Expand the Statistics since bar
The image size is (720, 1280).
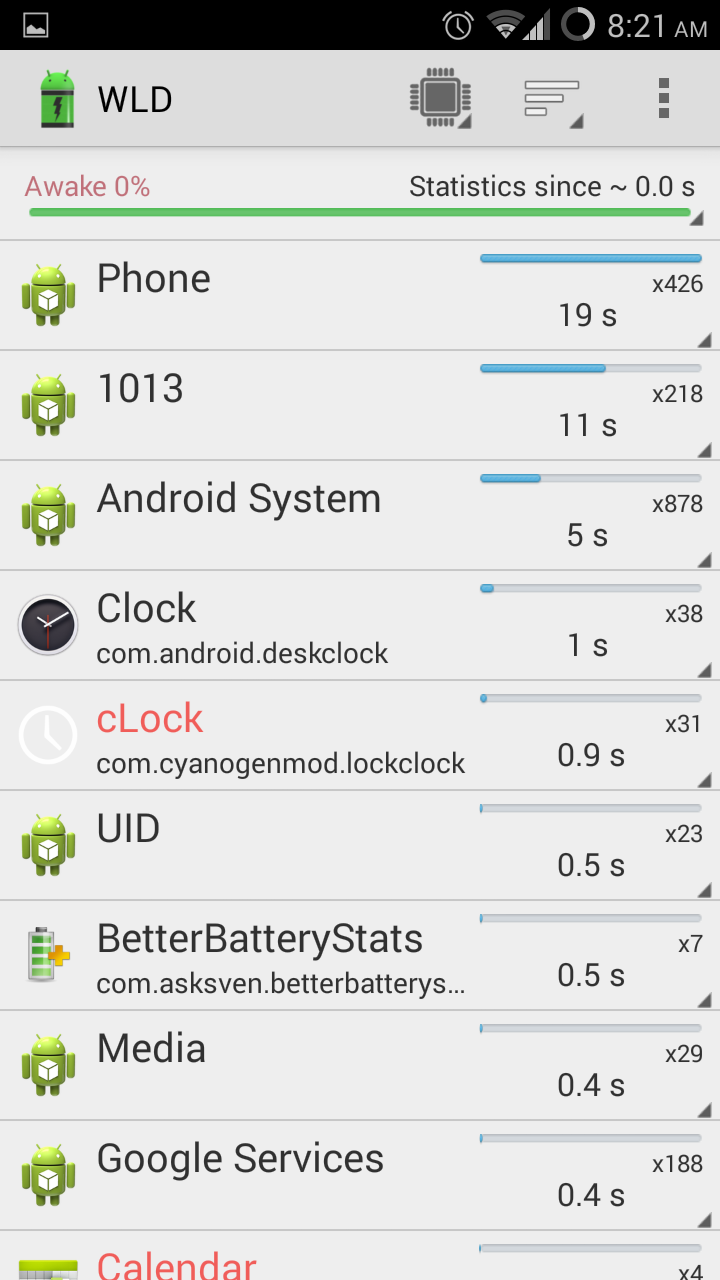click(360, 196)
